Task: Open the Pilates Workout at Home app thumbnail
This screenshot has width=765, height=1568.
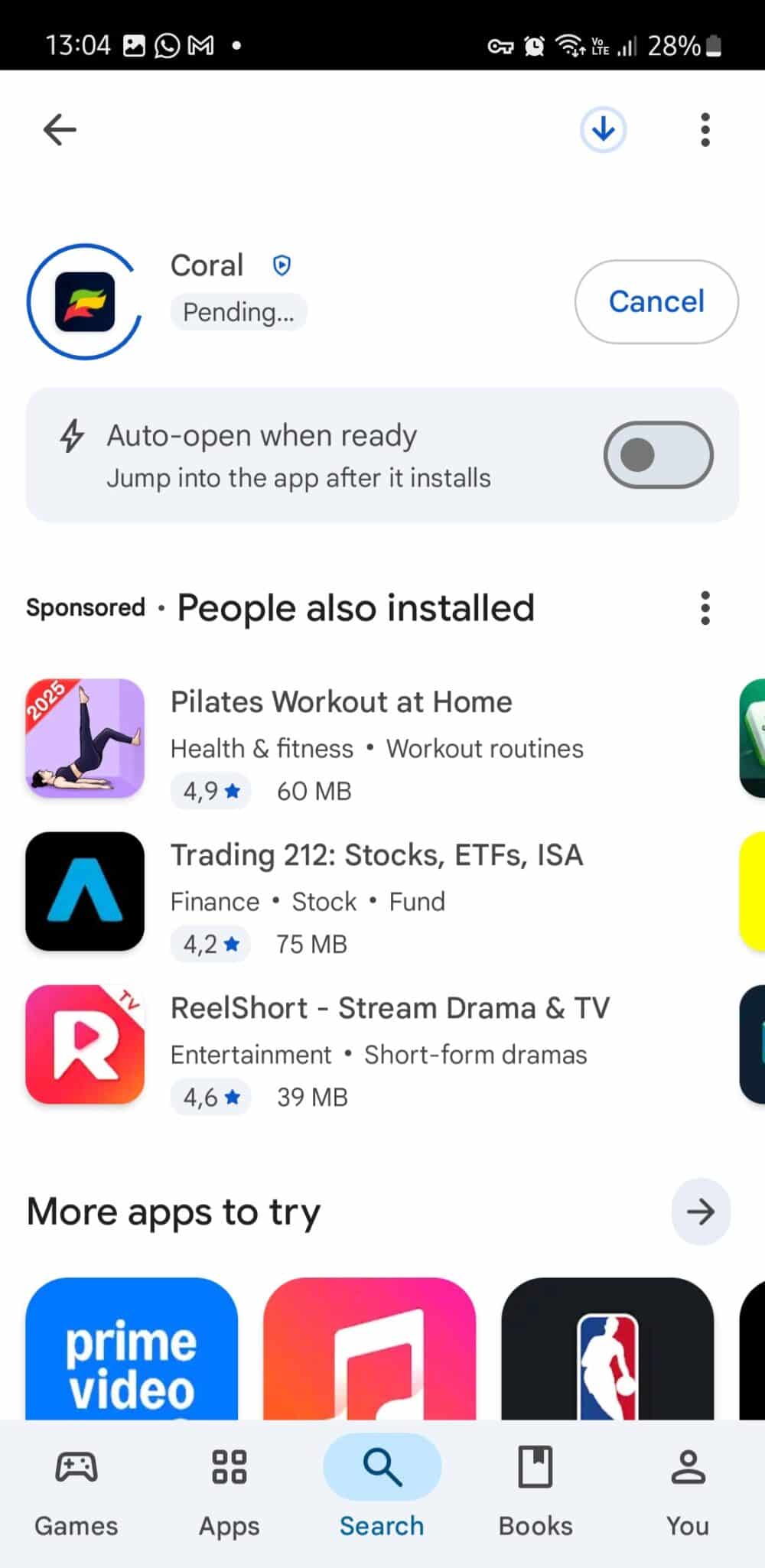Action: point(85,739)
